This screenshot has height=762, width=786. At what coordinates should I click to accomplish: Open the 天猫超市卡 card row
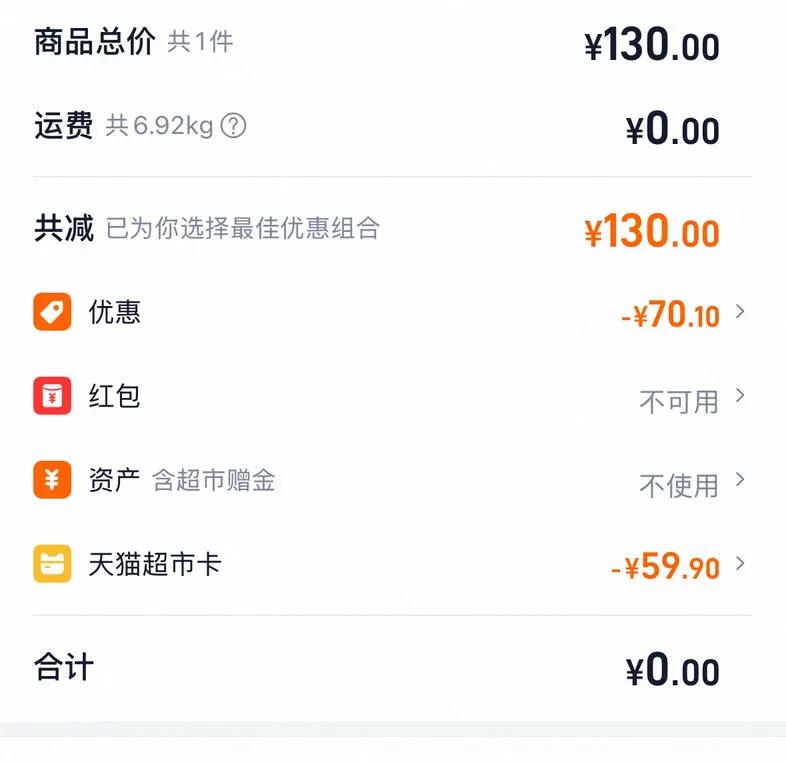392,564
